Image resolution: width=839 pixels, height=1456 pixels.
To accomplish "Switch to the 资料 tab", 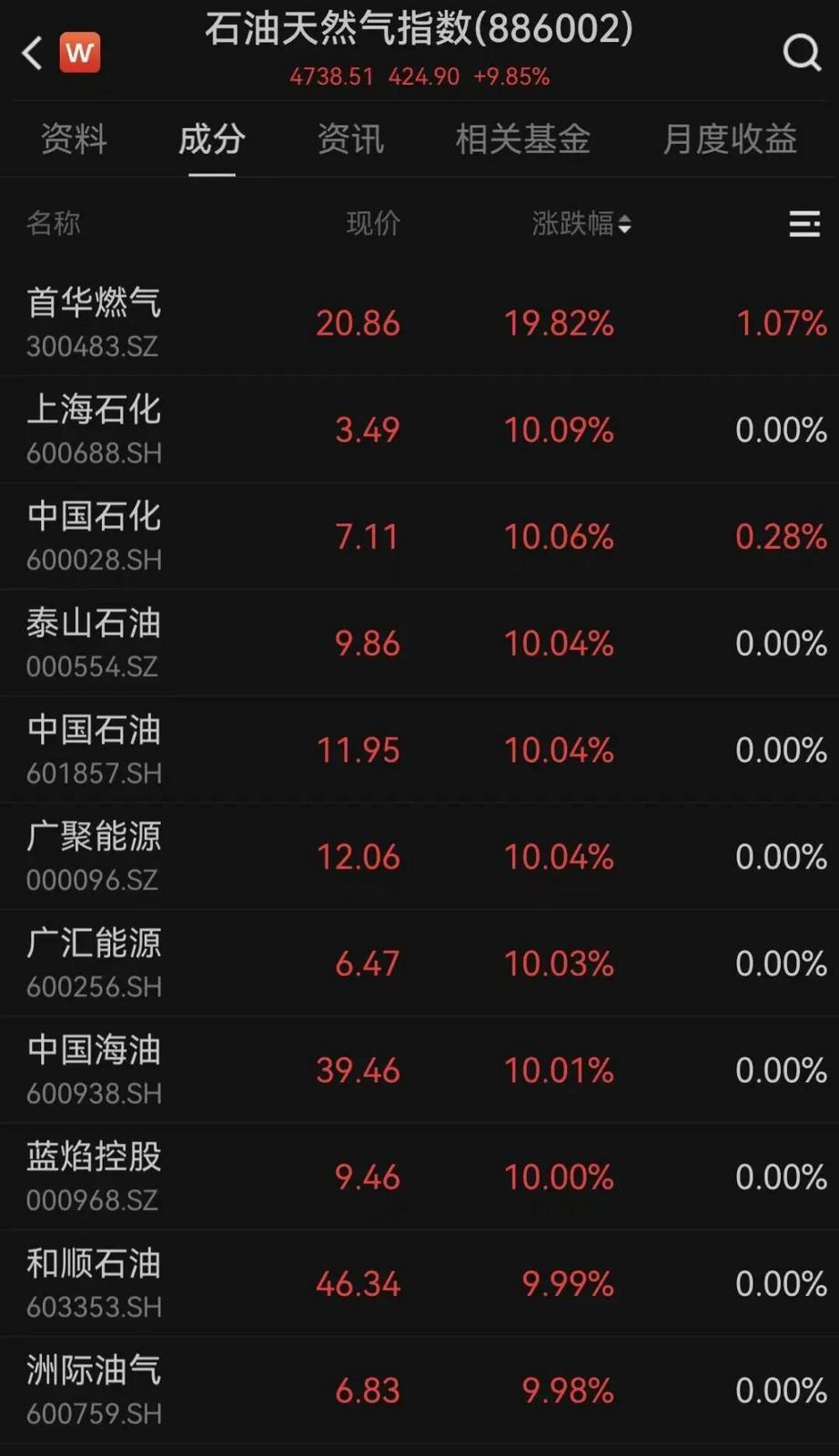I will point(74,139).
